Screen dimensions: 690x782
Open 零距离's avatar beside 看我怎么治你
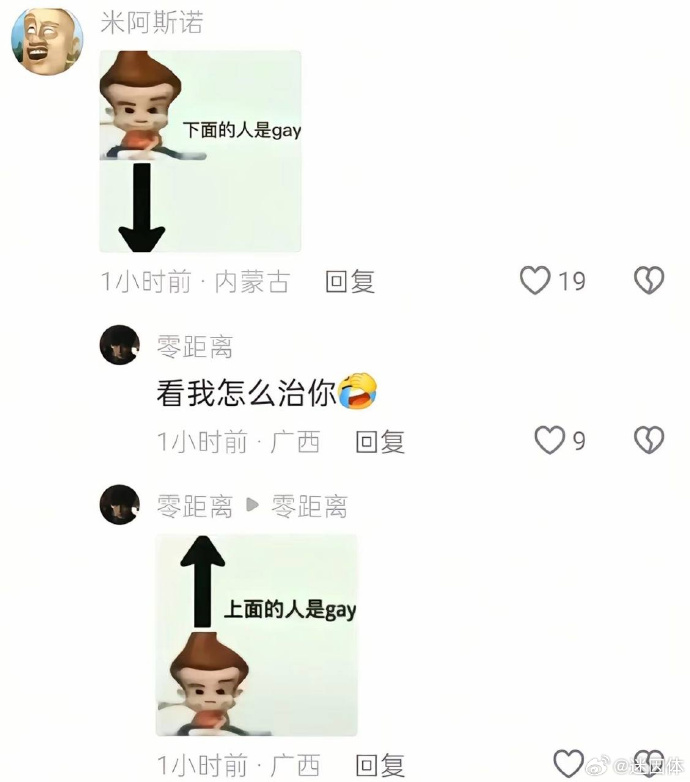(x=120, y=346)
